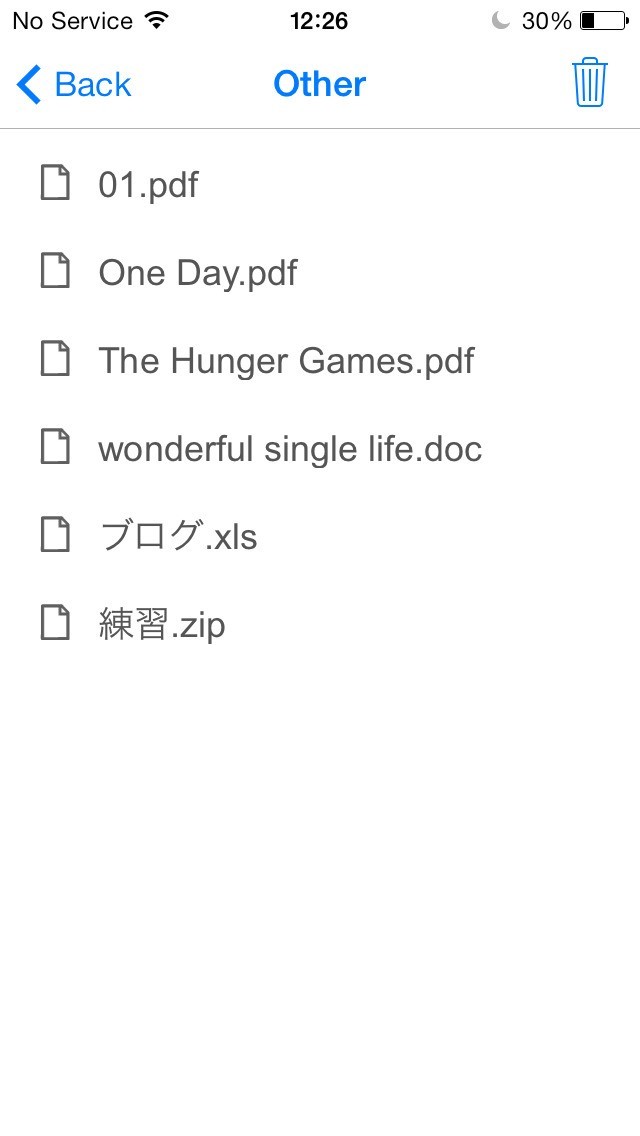
Task: Open the 01.pdf file
Action: click(x=148, y=185)
